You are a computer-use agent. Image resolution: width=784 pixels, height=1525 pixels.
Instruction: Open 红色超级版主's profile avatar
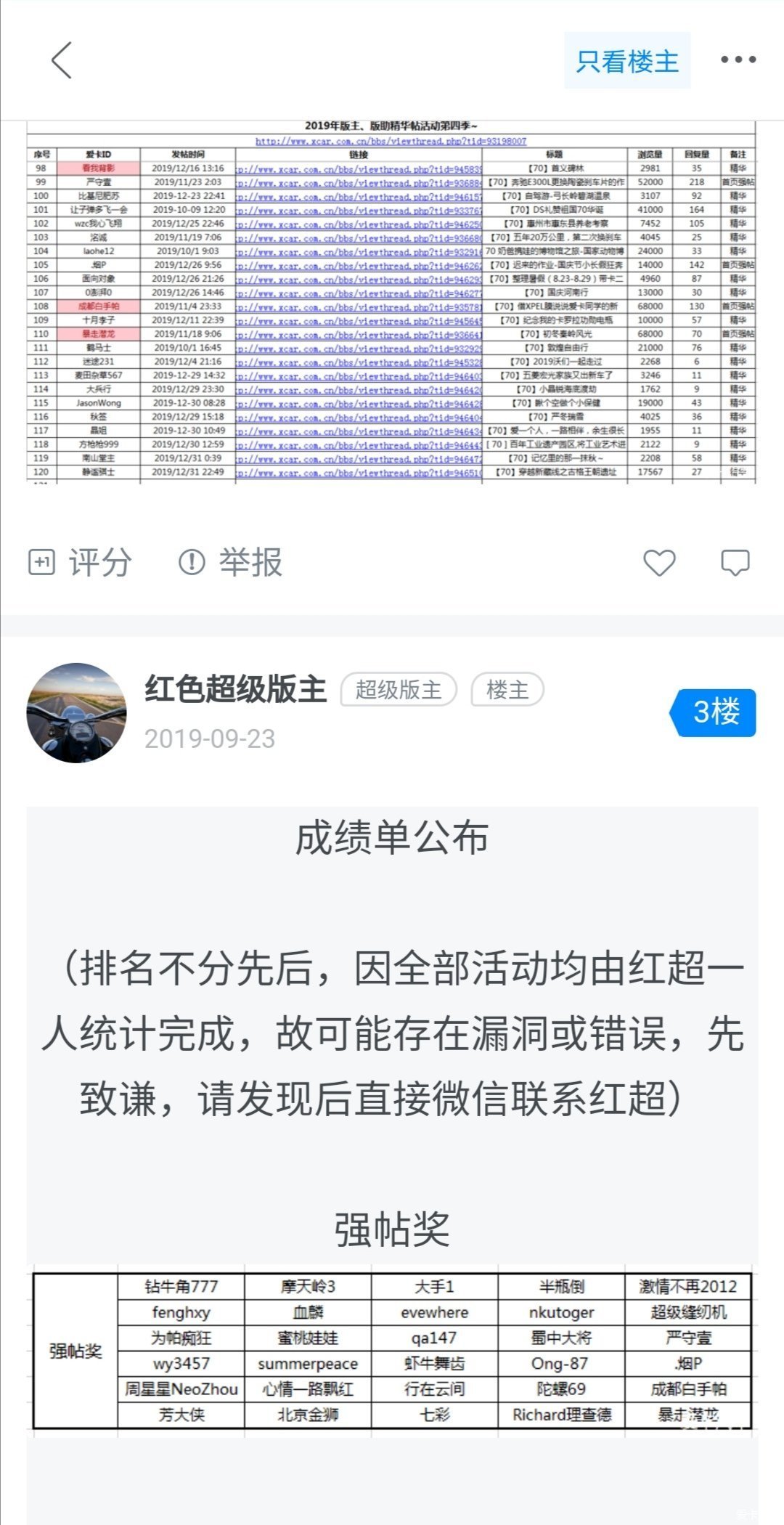coord(76,712)
